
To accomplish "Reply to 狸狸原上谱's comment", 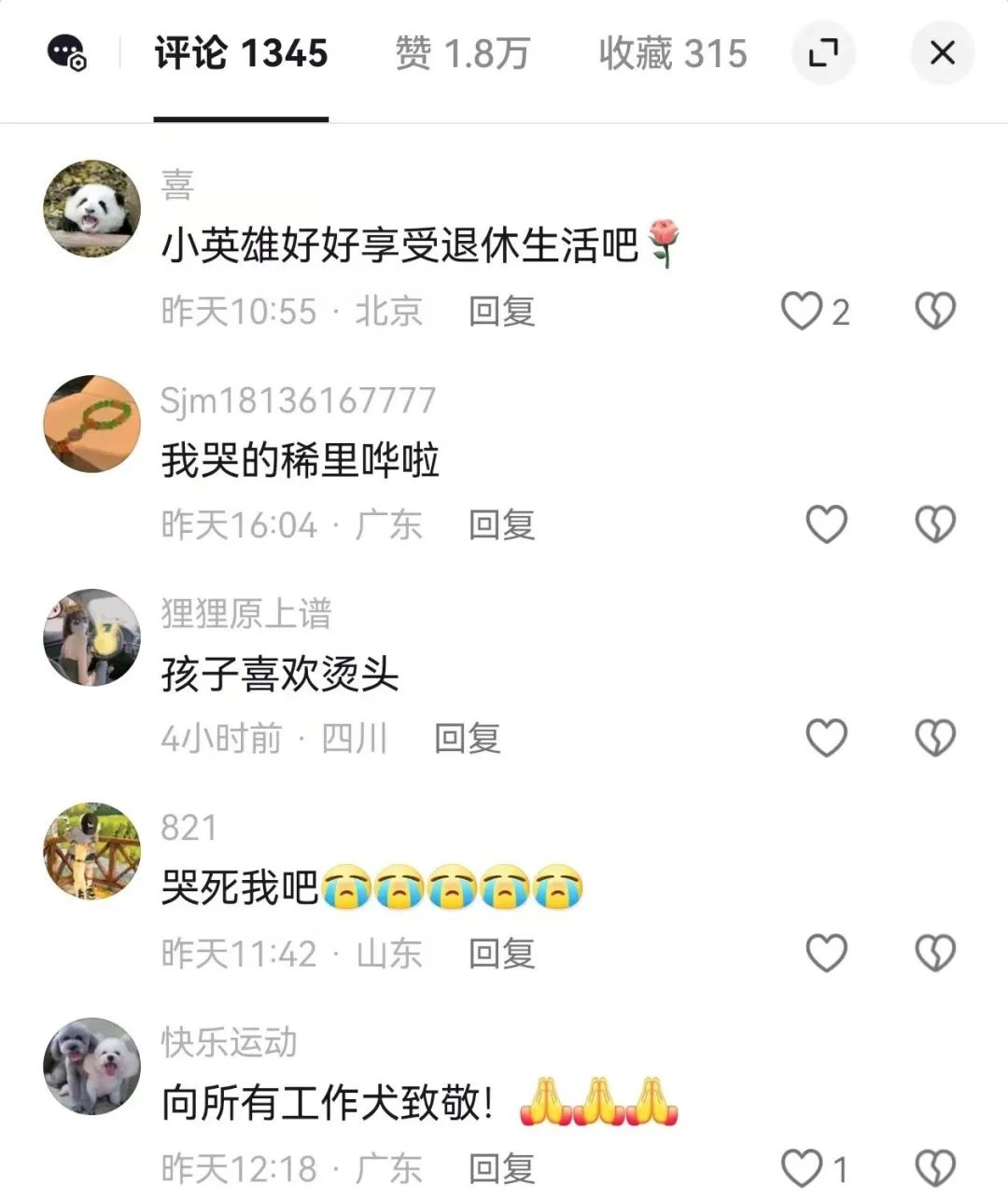I will pos(468,739).
